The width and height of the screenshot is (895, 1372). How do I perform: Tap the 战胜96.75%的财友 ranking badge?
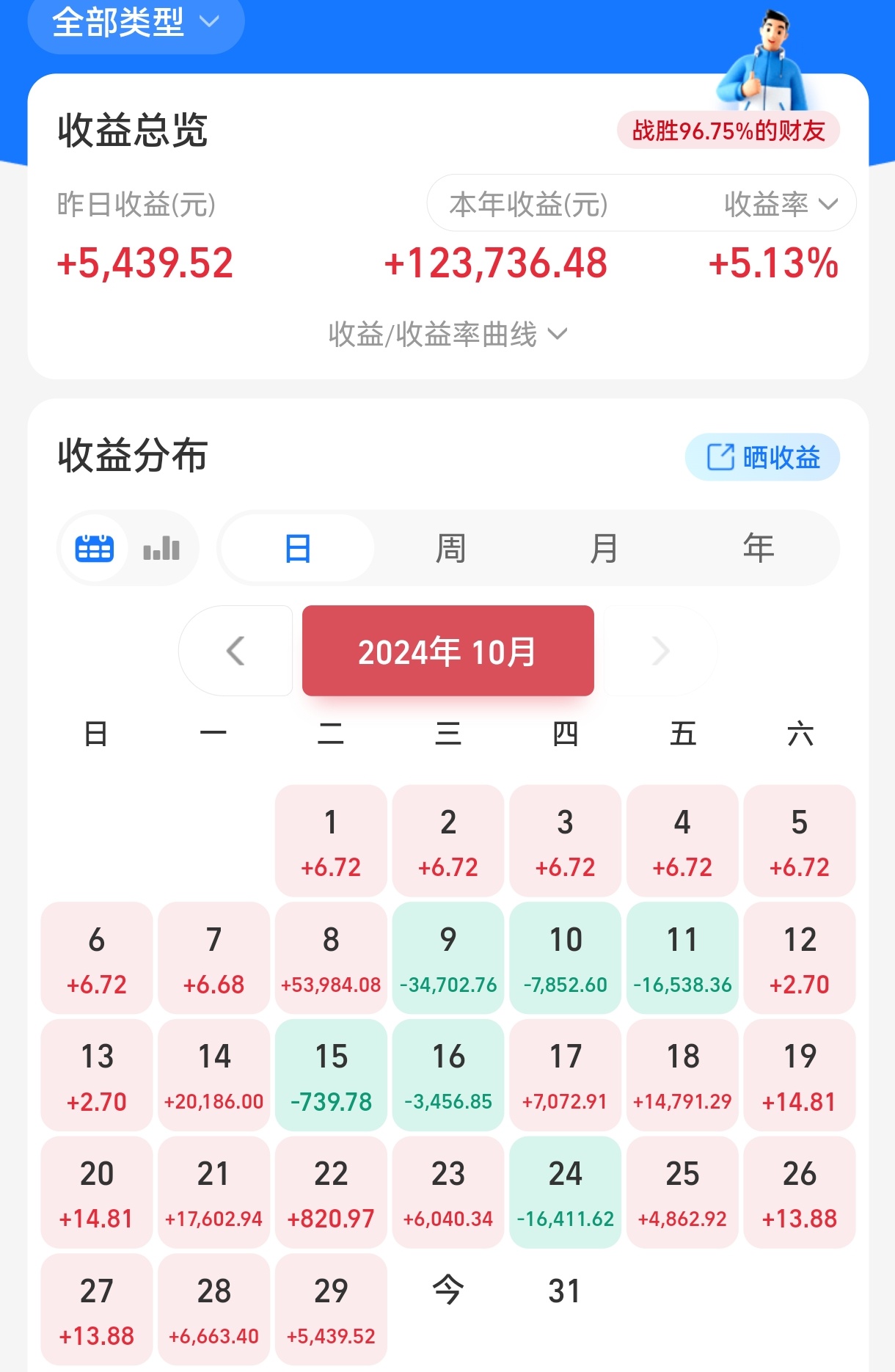pyautogui.click(x=728, y=131)
